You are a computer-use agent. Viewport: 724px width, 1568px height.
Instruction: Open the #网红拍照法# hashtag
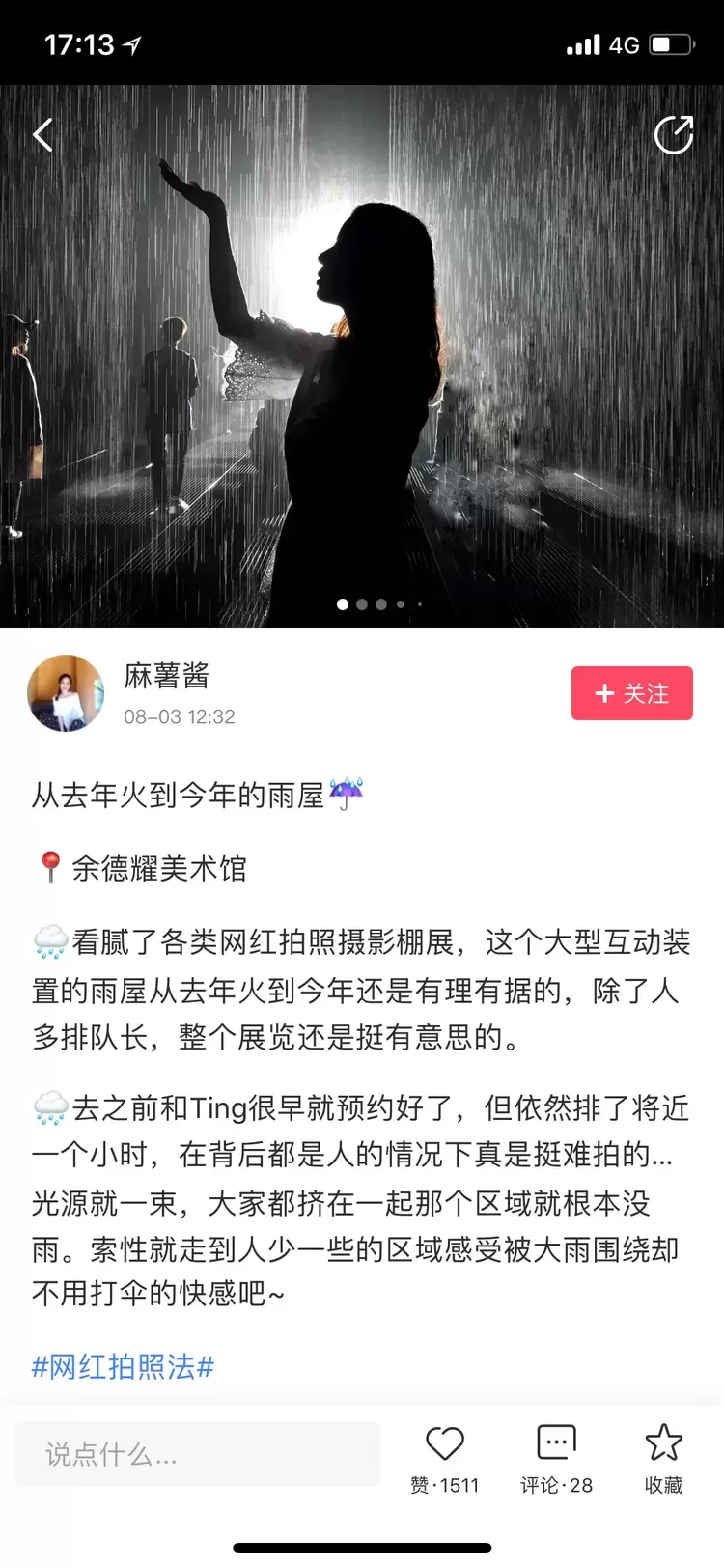coord(123,1366)
